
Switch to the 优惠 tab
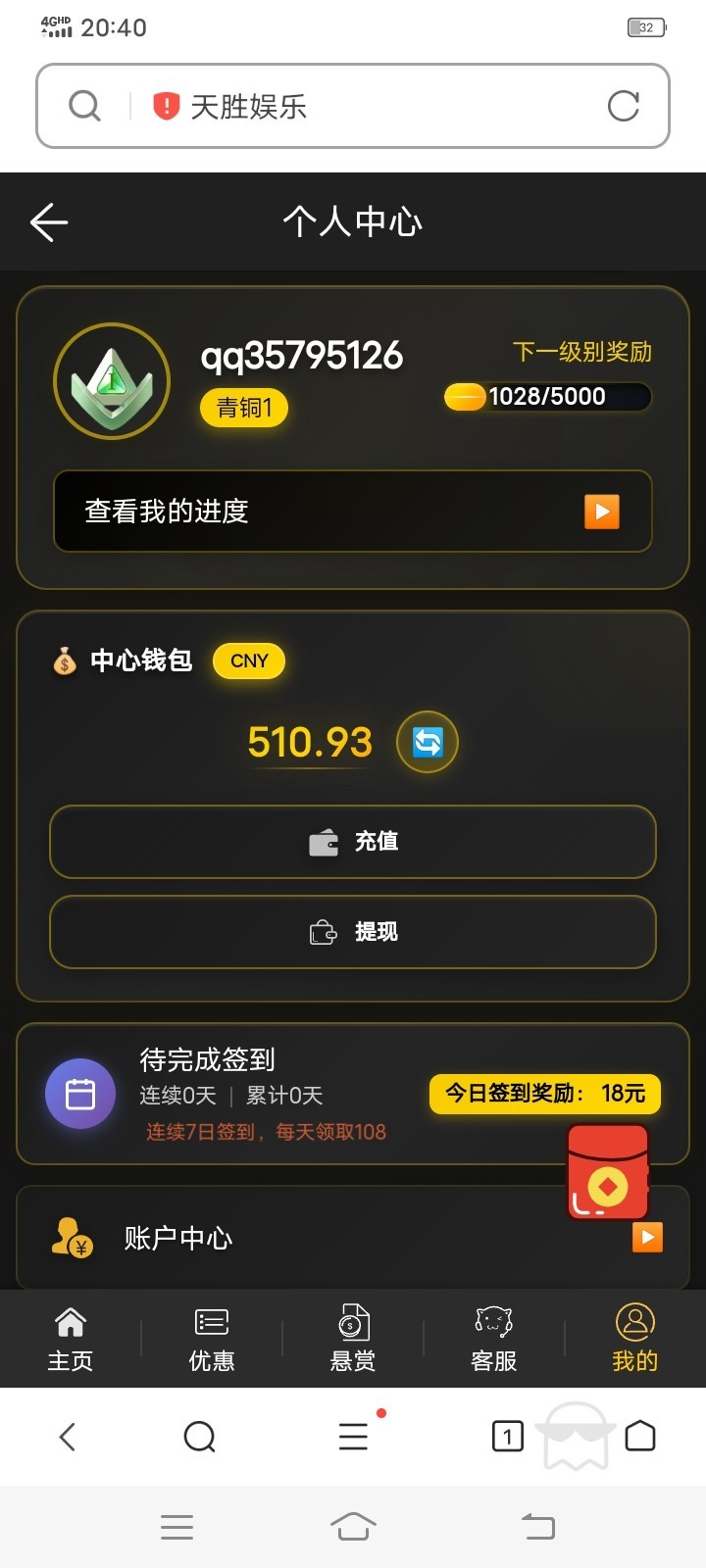coord(212,1339)
